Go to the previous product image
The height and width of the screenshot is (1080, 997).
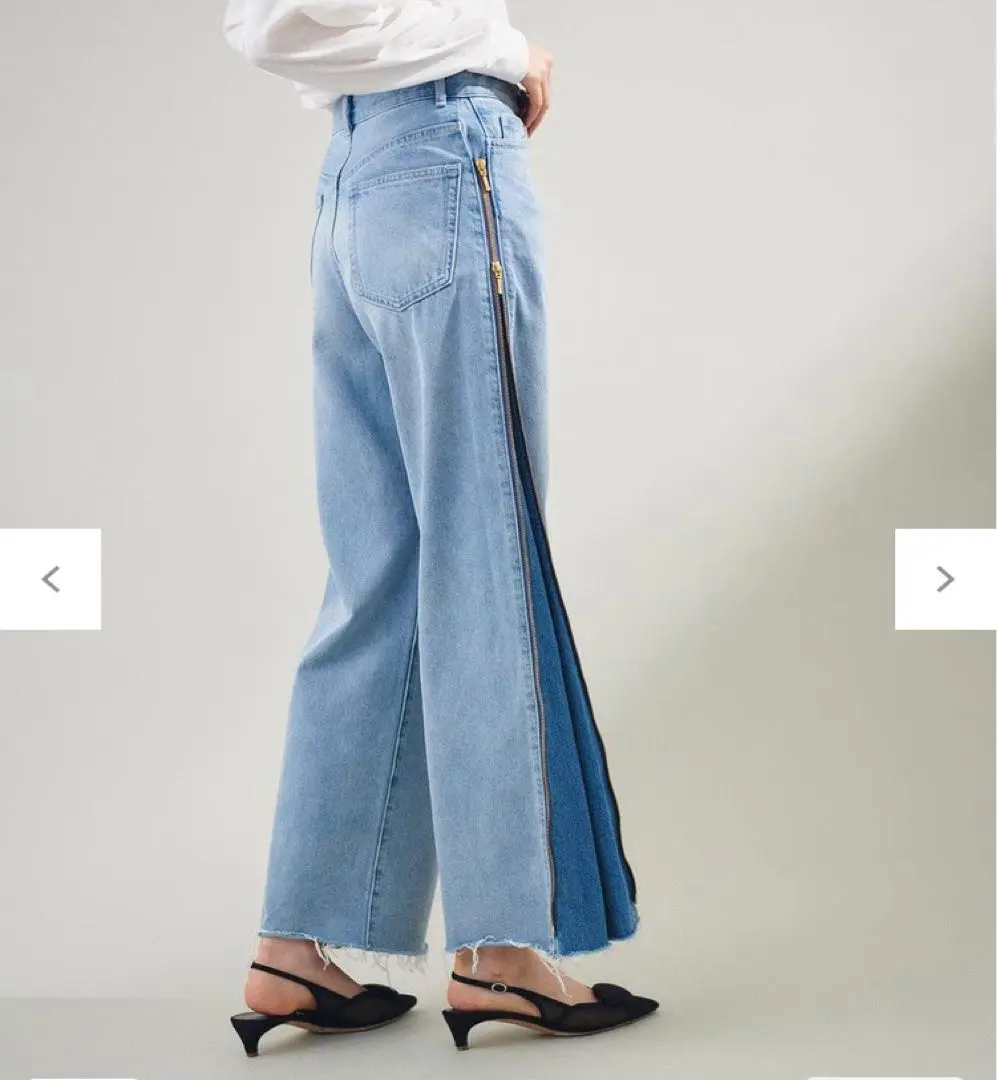click(50, 579)
